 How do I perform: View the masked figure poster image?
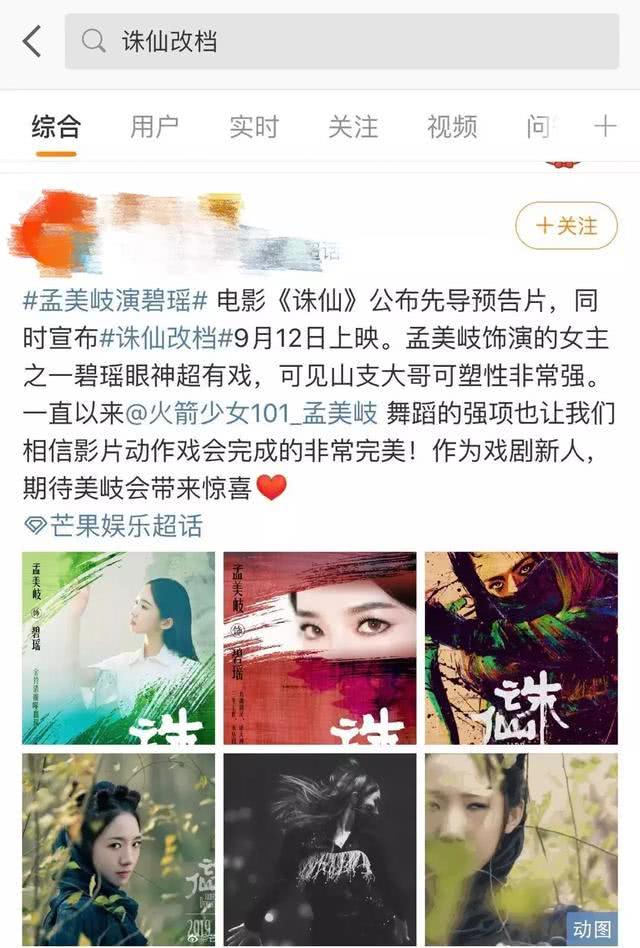coord(520,647)
